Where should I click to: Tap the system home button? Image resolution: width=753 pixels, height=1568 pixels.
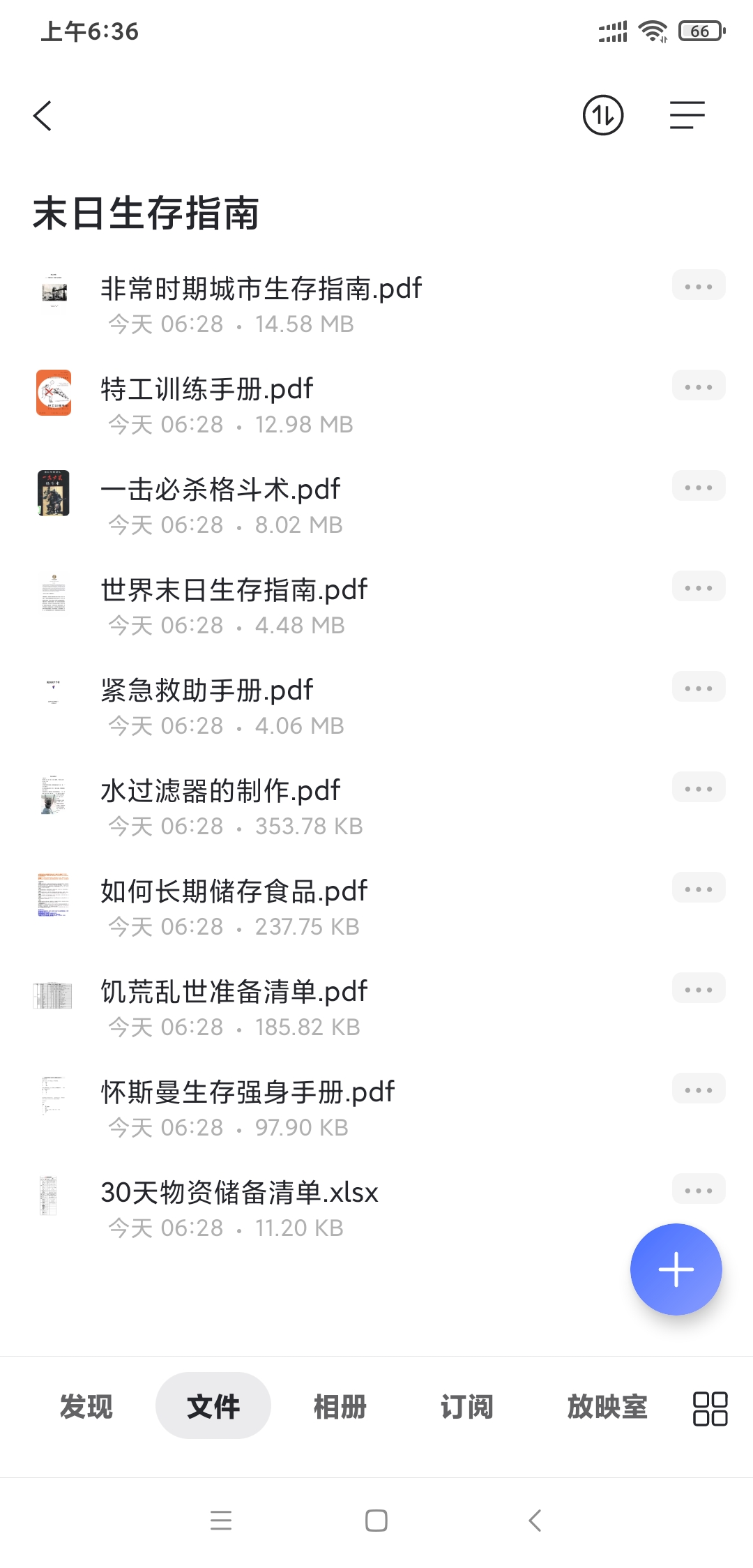(x=376, y=1521)
